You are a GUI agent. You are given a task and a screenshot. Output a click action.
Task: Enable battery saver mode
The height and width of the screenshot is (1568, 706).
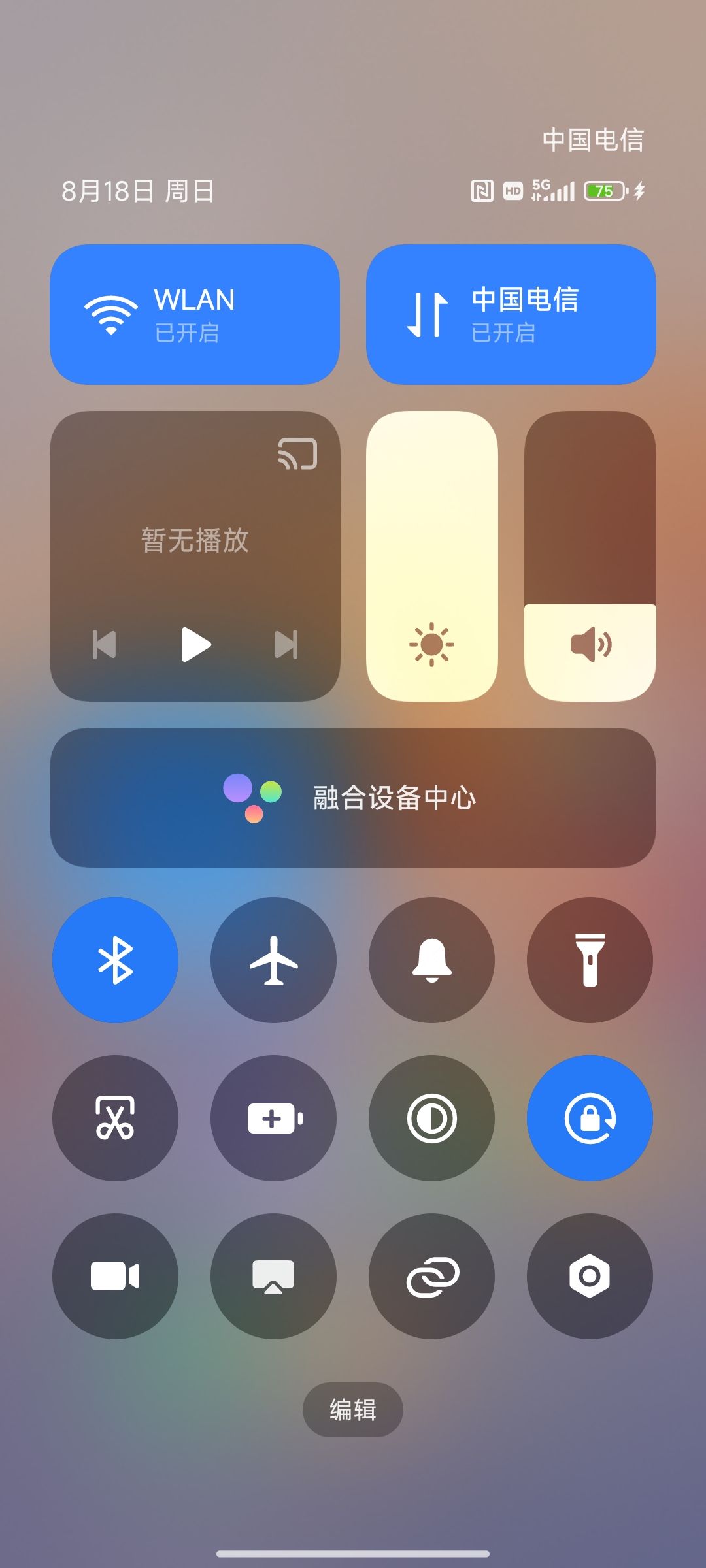[273, 1117]
